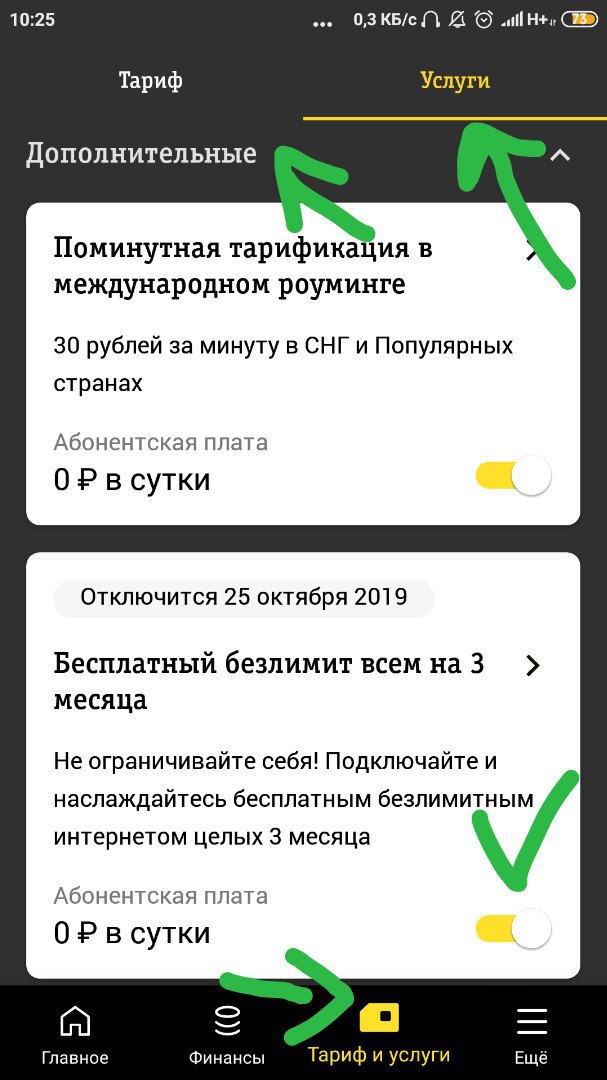Image resolution: width=607 pixels, height=1080 pixels.
Task: Switch to the Тариф tab
Action: [151, 81]
